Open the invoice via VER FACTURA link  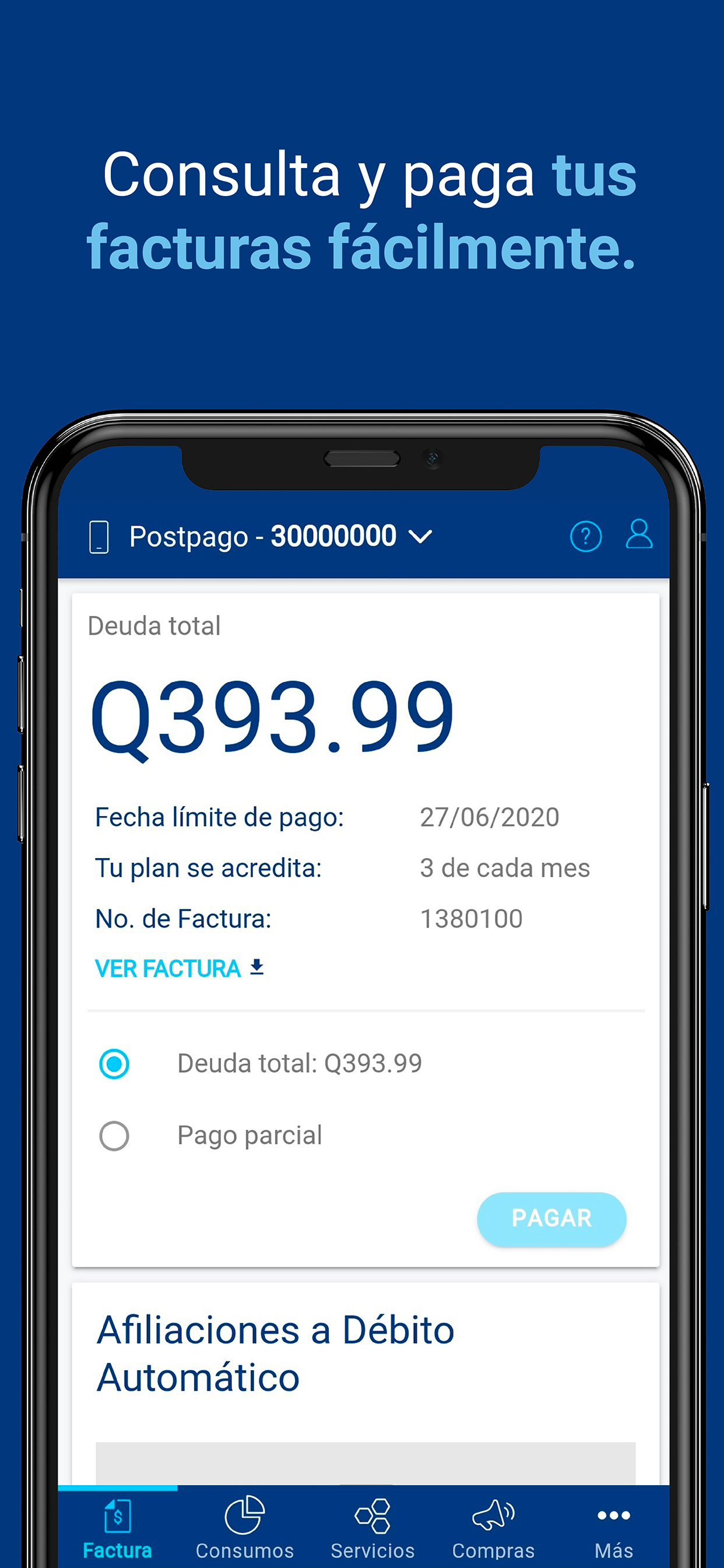click(x=168, y=968)
